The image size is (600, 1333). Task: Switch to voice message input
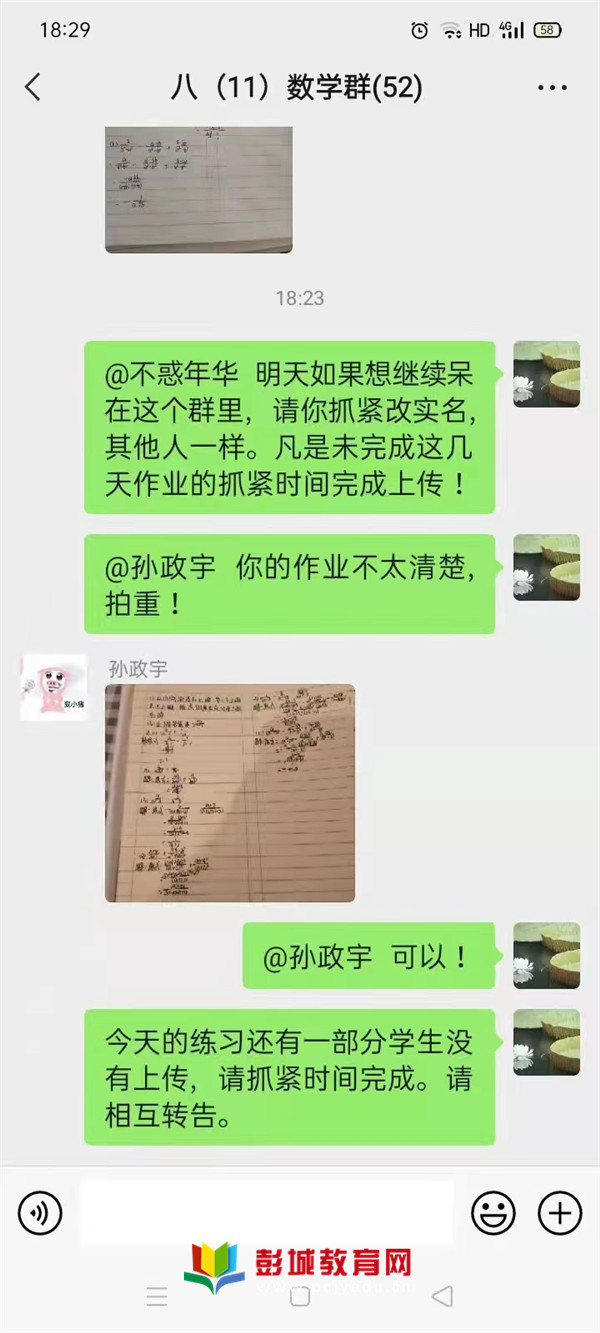click(x=40, y=1213)
